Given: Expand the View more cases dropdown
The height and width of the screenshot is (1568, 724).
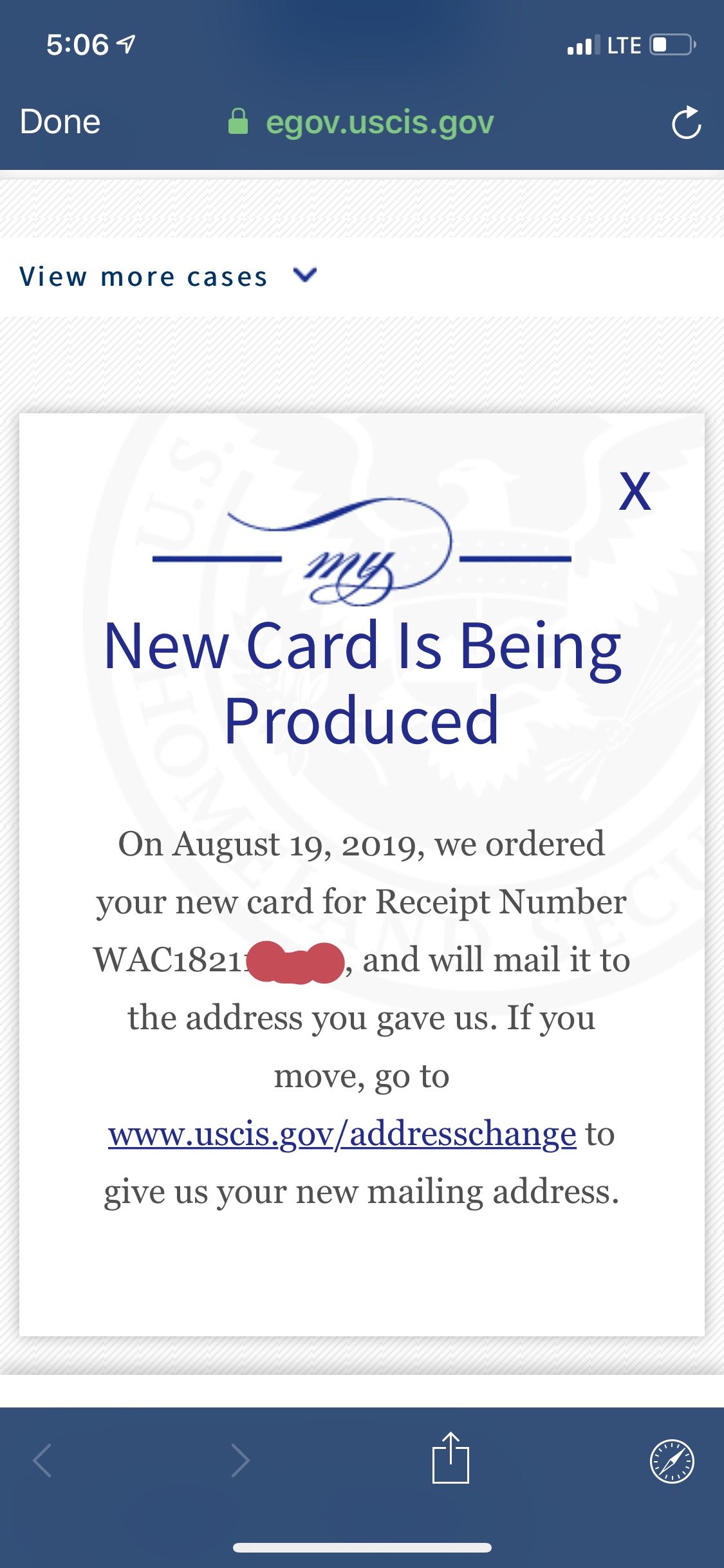Looking at the screenshot, I should tap(169, 276).
